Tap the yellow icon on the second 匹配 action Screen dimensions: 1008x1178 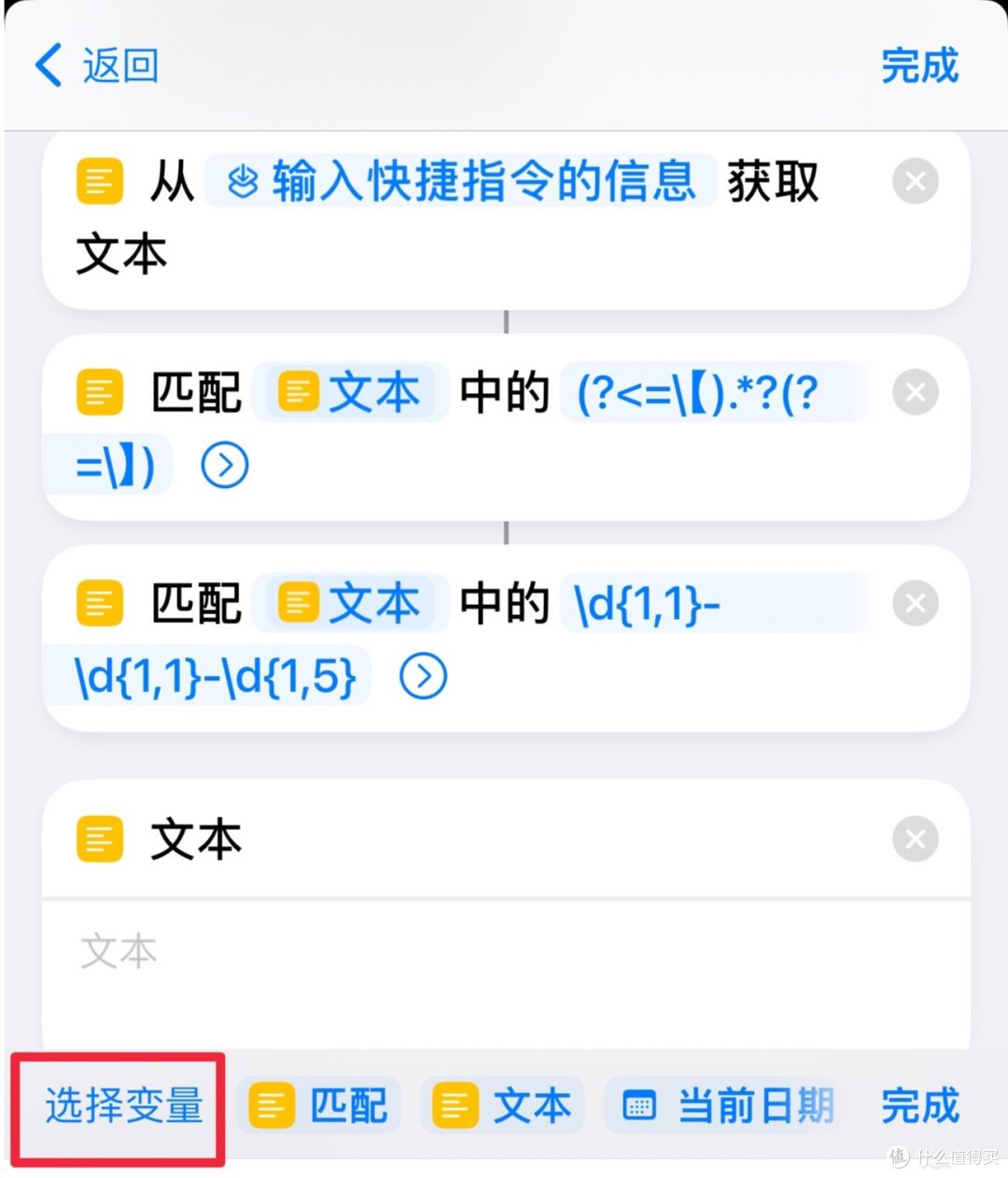click(99, 603)
